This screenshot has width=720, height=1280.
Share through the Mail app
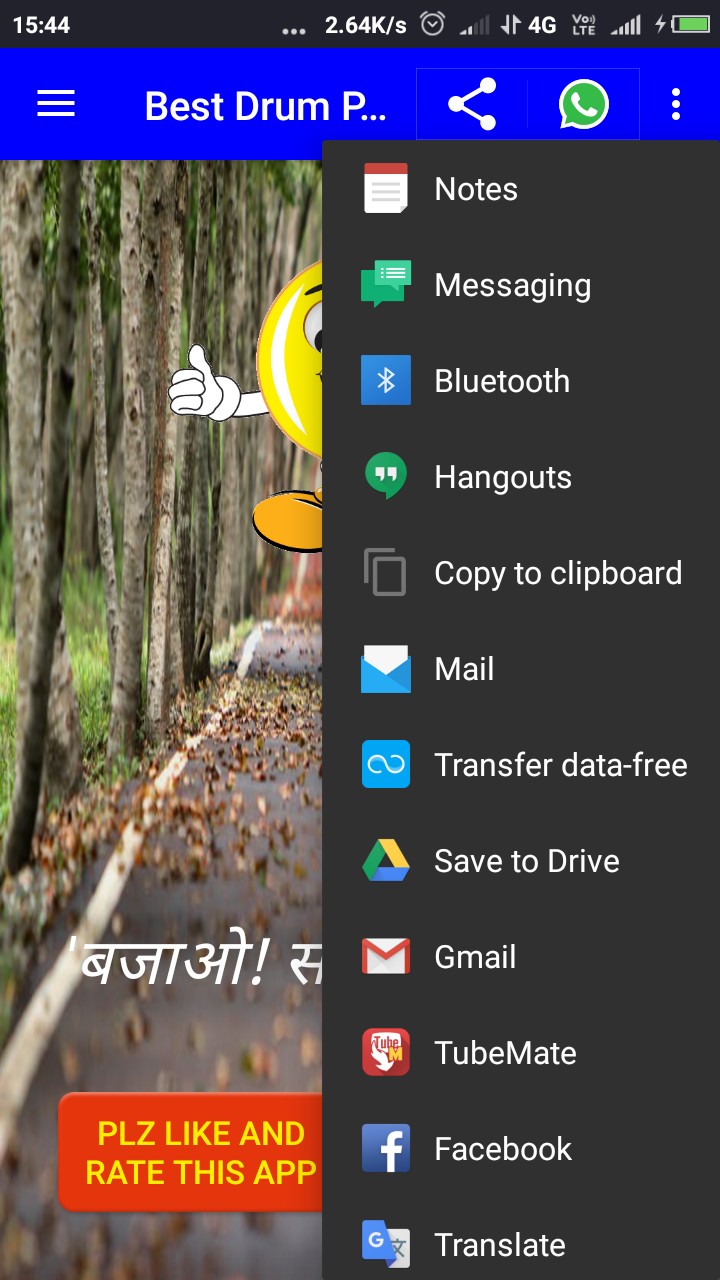pyautogui.click(x=520, y=669)
